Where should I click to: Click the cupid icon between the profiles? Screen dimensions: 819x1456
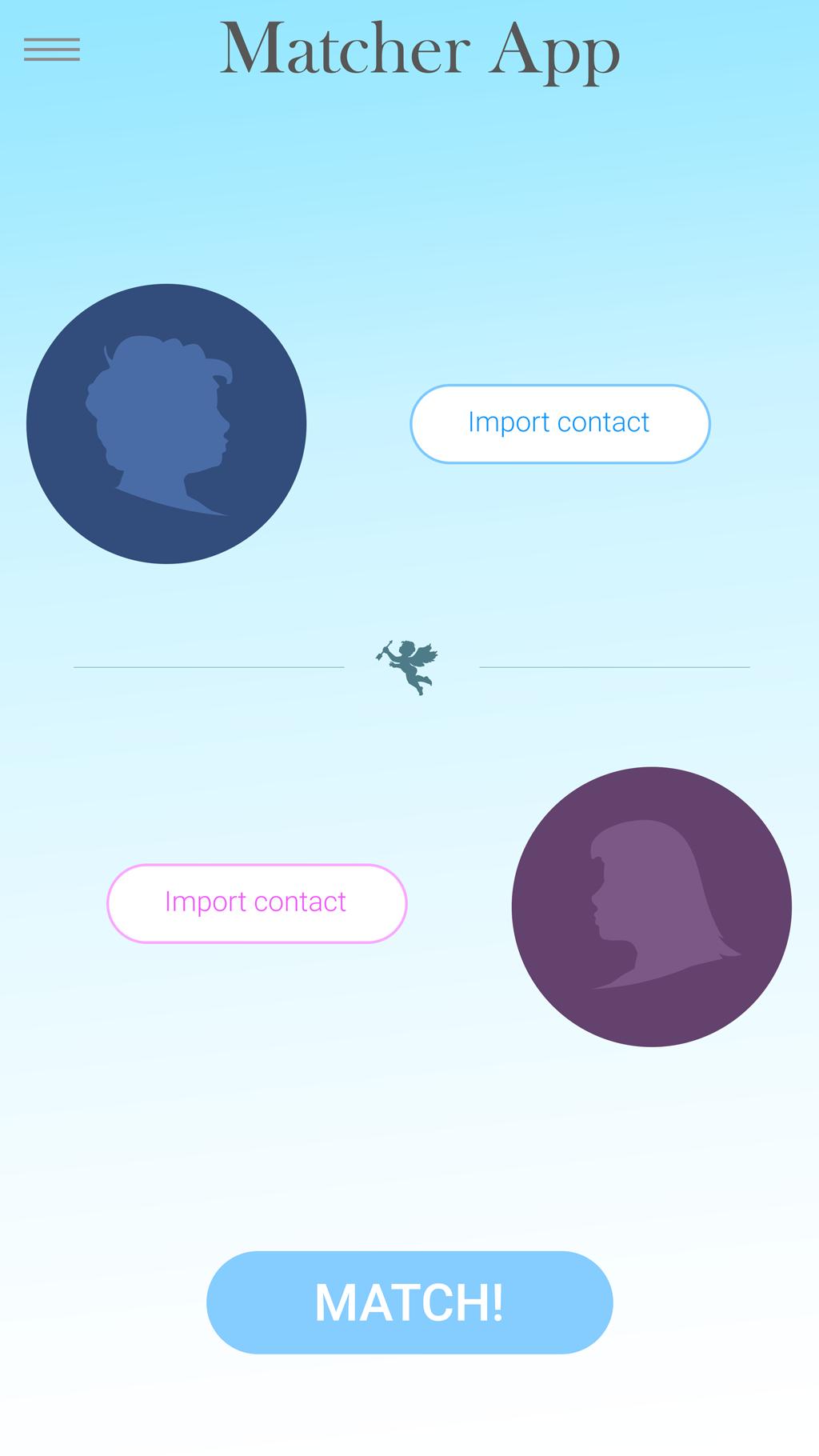tap(409, 666)
